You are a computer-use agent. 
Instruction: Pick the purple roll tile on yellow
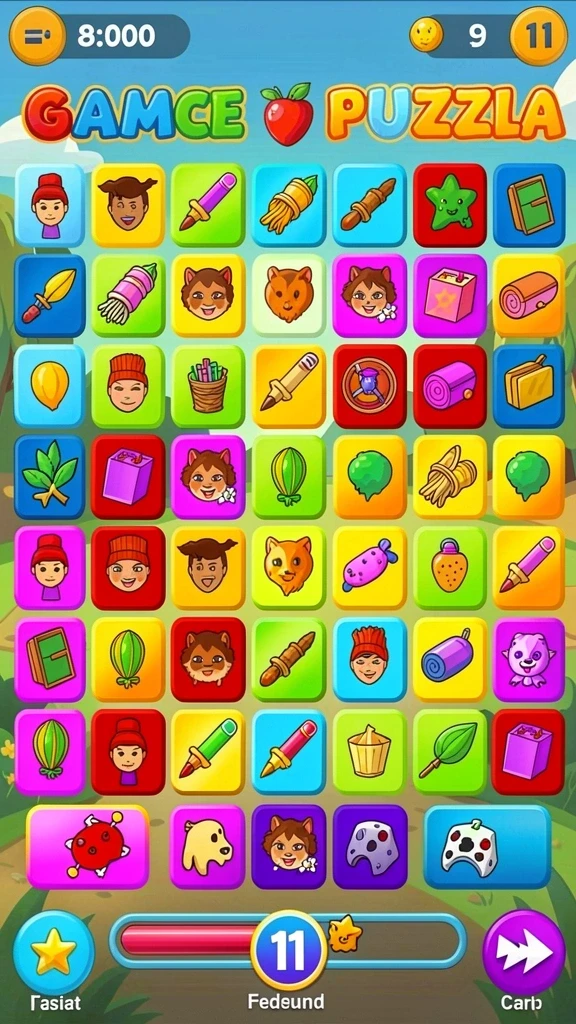point(449,660)
